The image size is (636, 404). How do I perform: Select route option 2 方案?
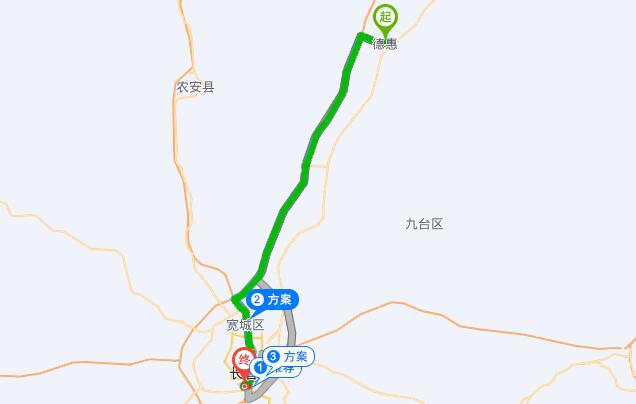click(x=273, y=299)
